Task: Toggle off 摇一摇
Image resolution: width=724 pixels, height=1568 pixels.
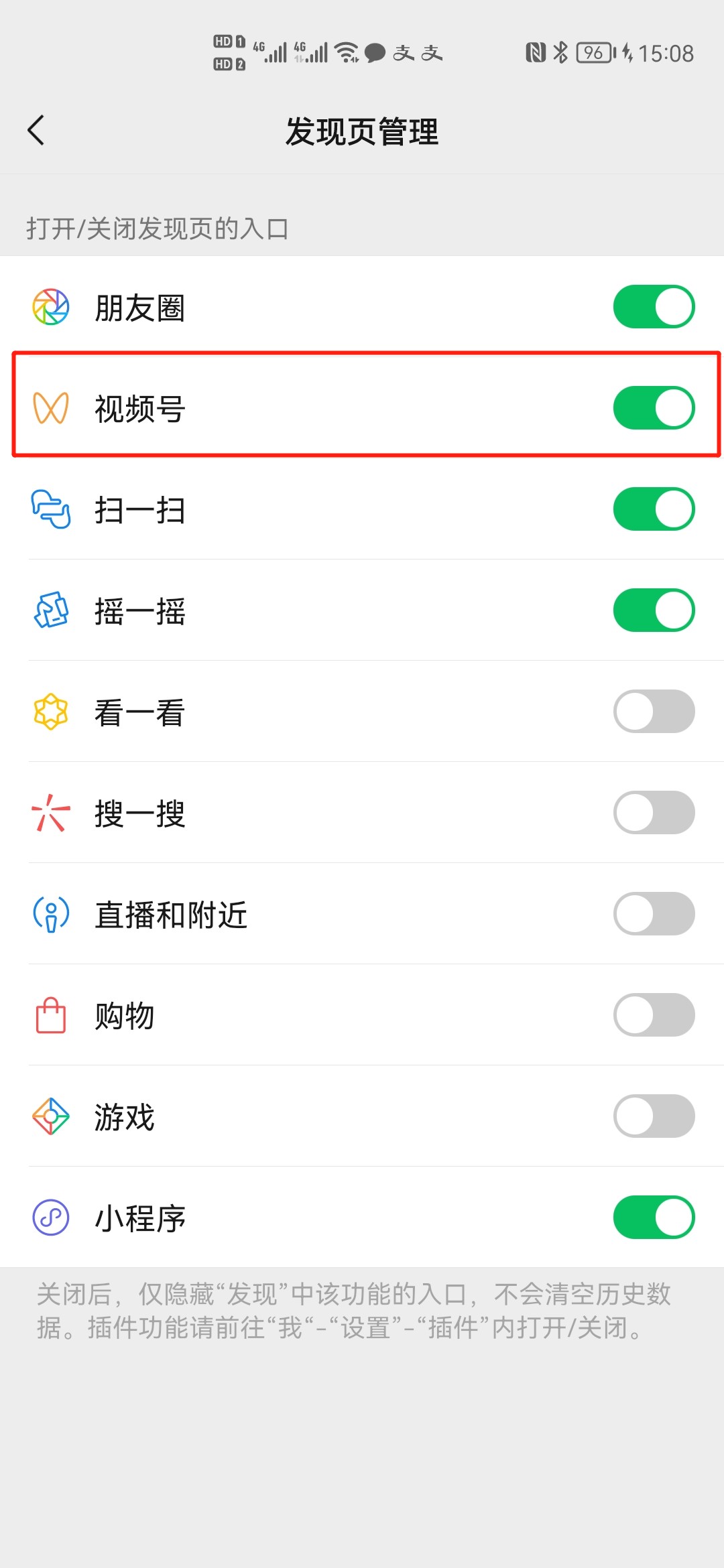Action: [654, 610]
